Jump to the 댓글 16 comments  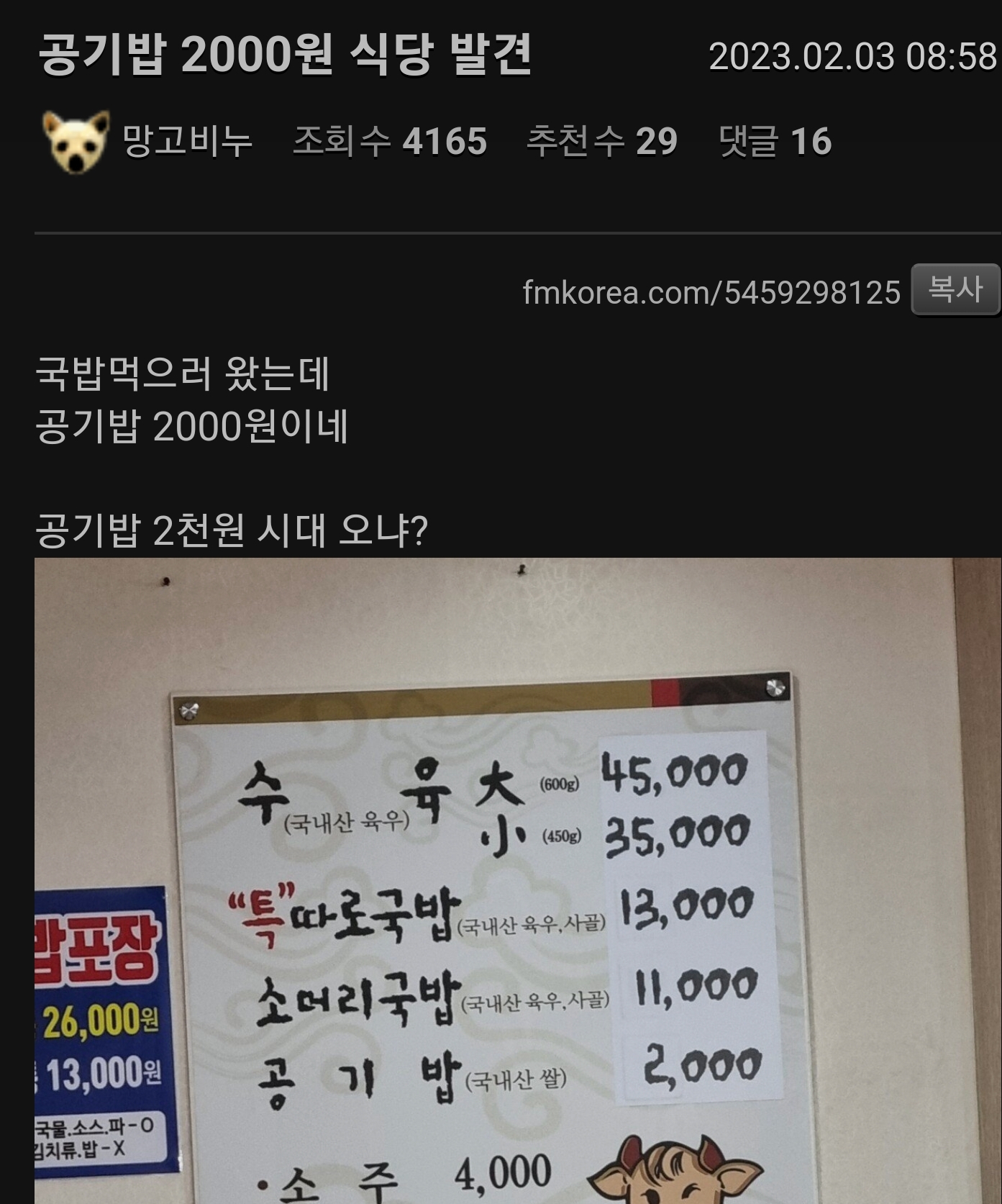pos(775,141)
